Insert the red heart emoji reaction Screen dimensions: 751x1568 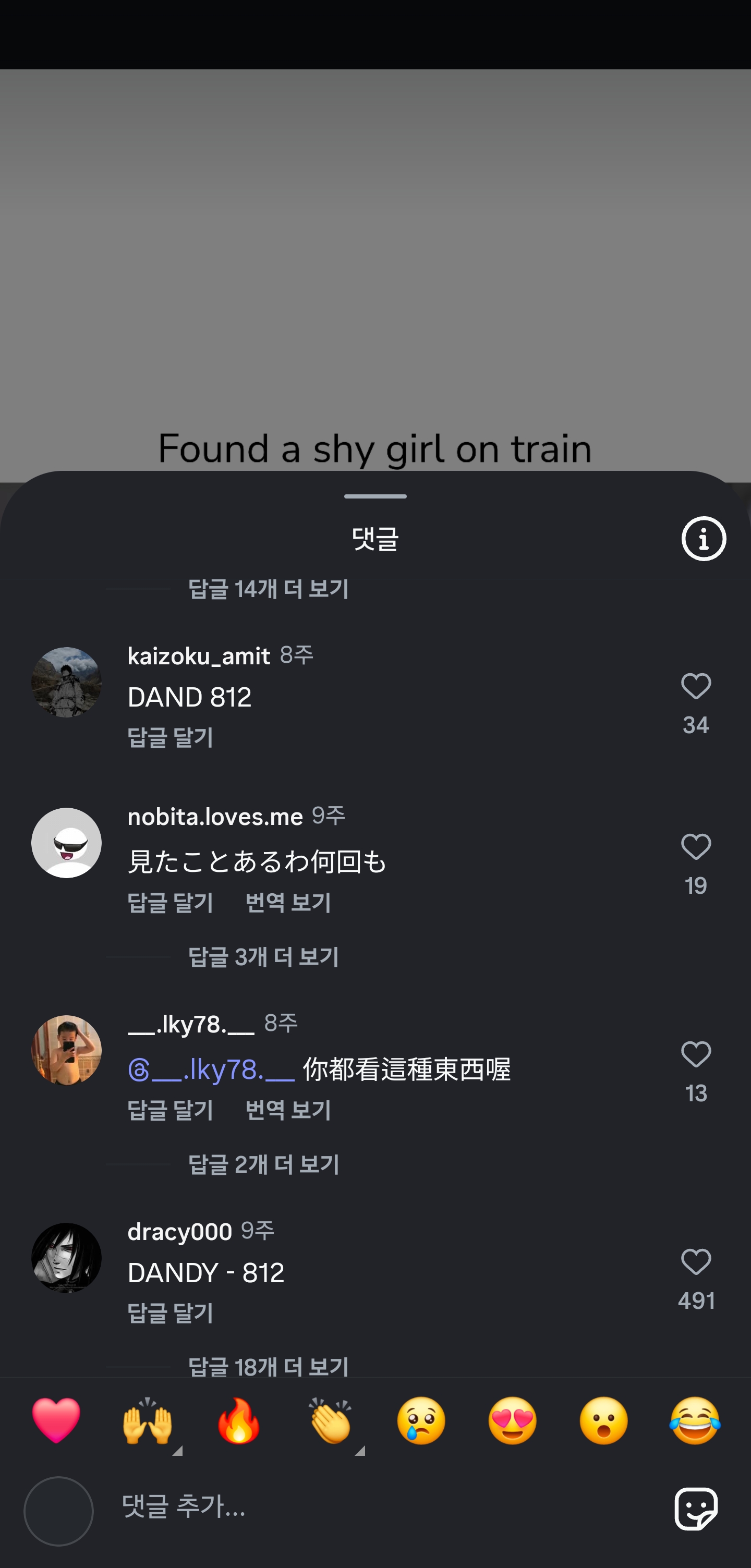point(56,1421)
